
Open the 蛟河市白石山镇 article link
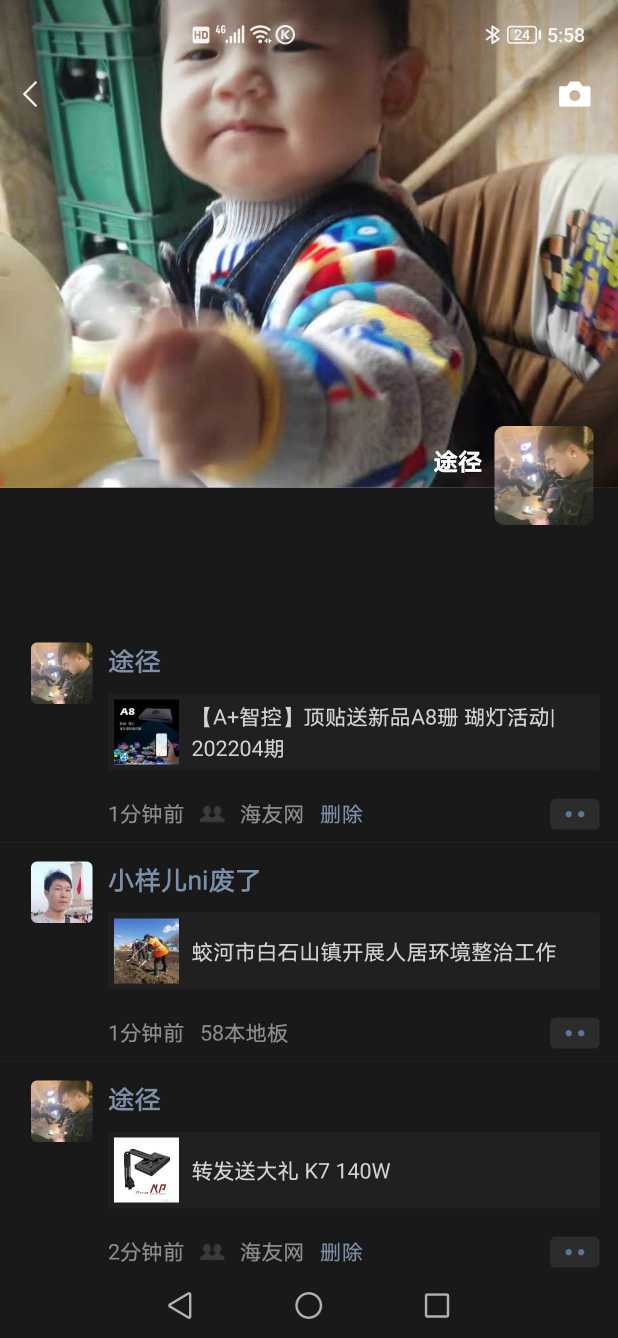[354, 951]
